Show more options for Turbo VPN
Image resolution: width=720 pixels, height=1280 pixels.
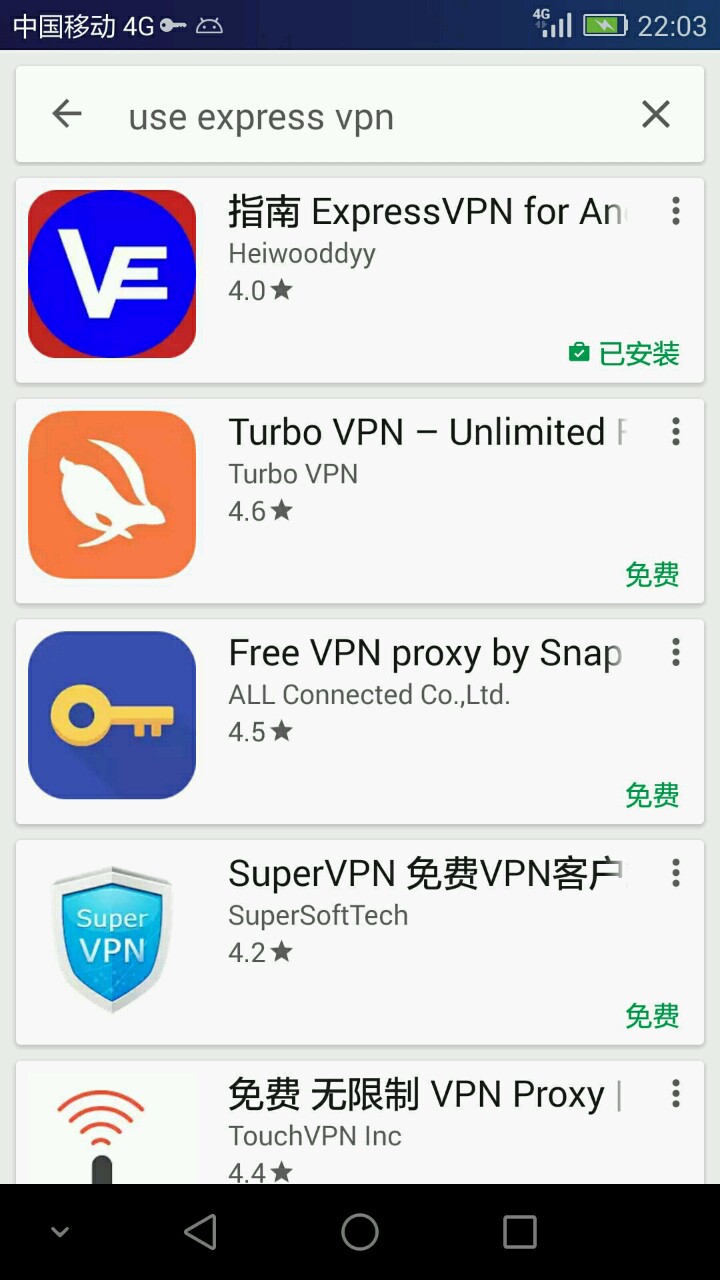(x=676, y=432)
